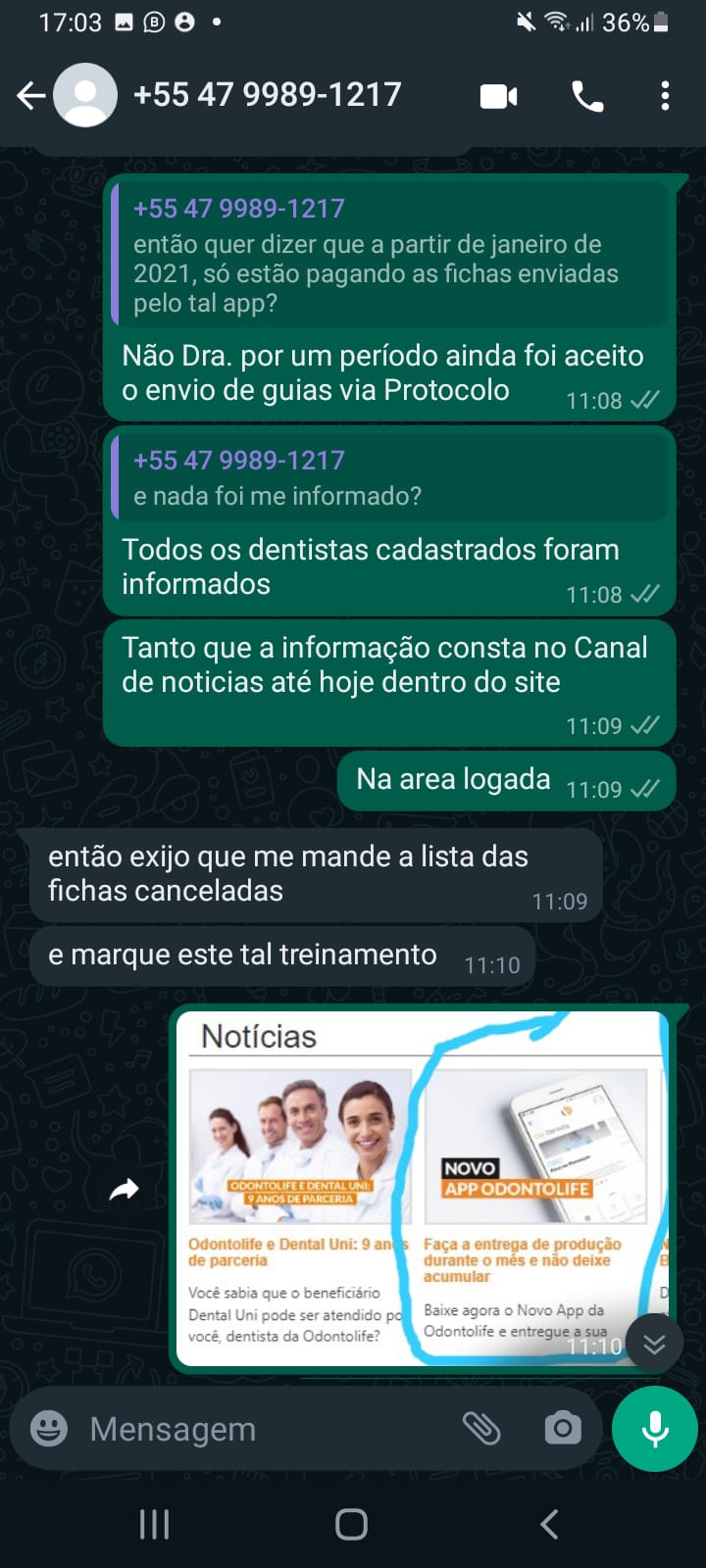The image size is (706, 1568).
Task: Record a voice message
Action: pyautogui.click(x=654, y=1429)
